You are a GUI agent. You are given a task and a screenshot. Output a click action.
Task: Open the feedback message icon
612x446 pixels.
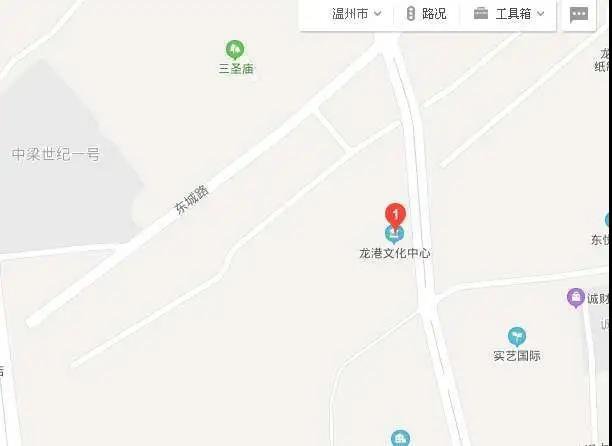[579, 15]
